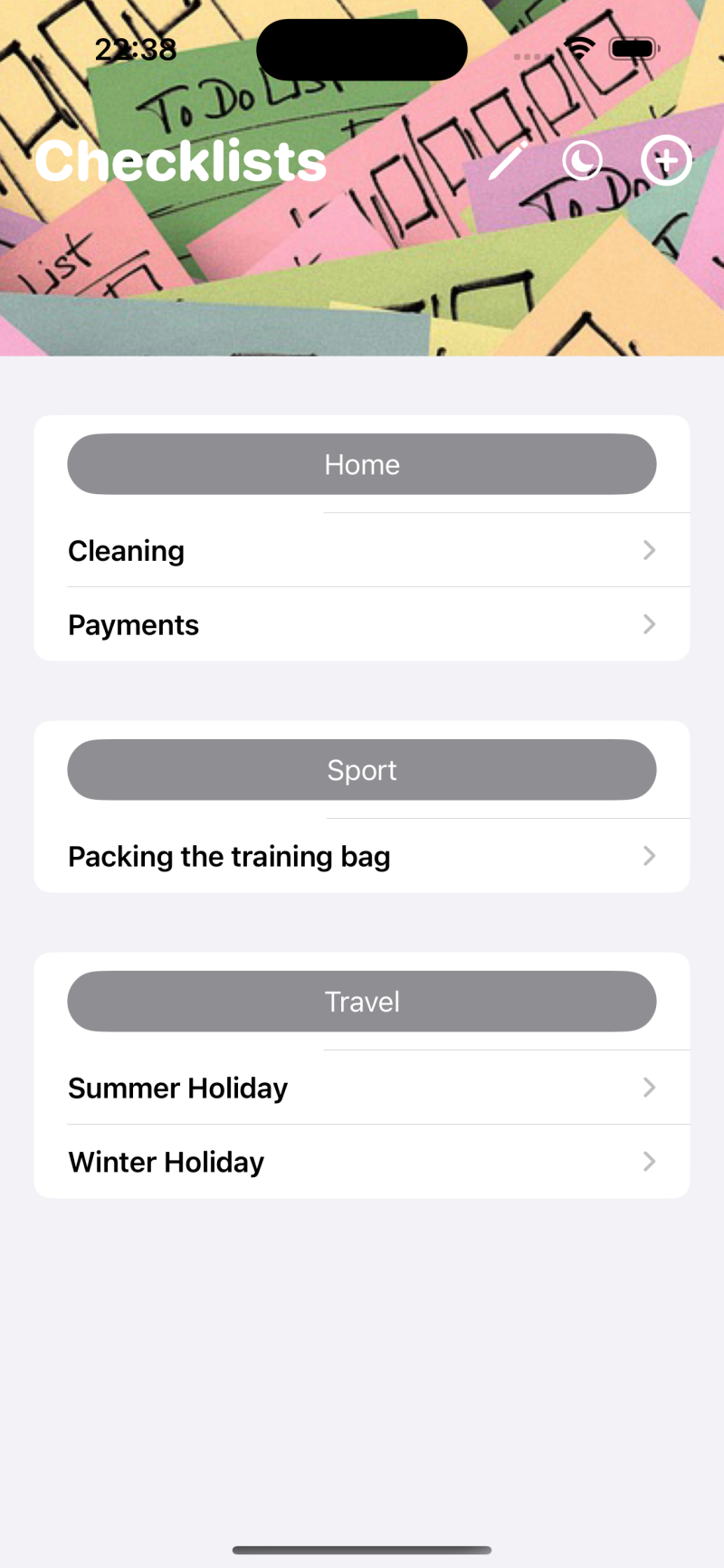724x1568 pixels.
Task: Open the Cleaning checklist
Action: 362,550
